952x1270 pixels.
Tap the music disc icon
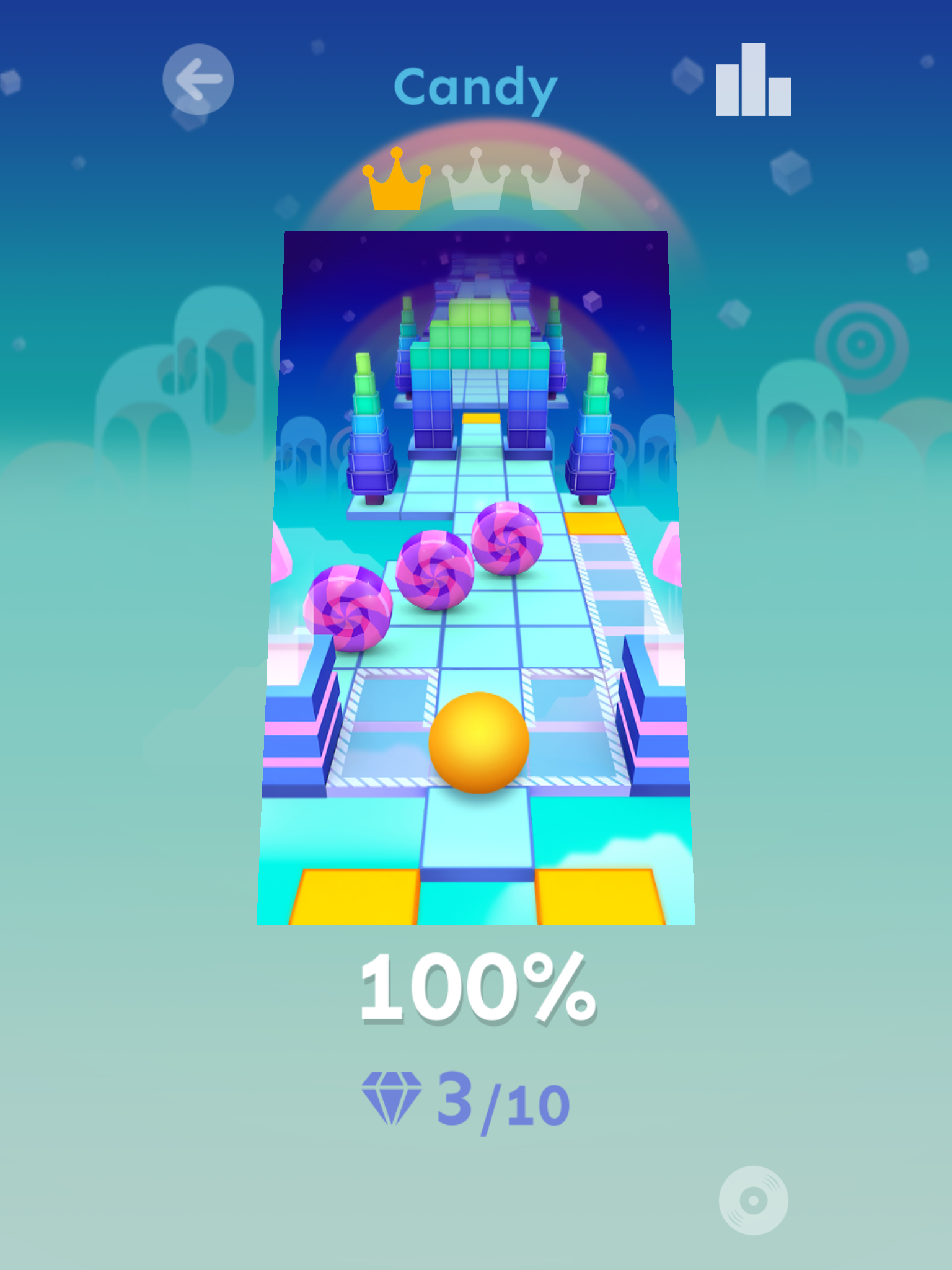pos(753,1201)
